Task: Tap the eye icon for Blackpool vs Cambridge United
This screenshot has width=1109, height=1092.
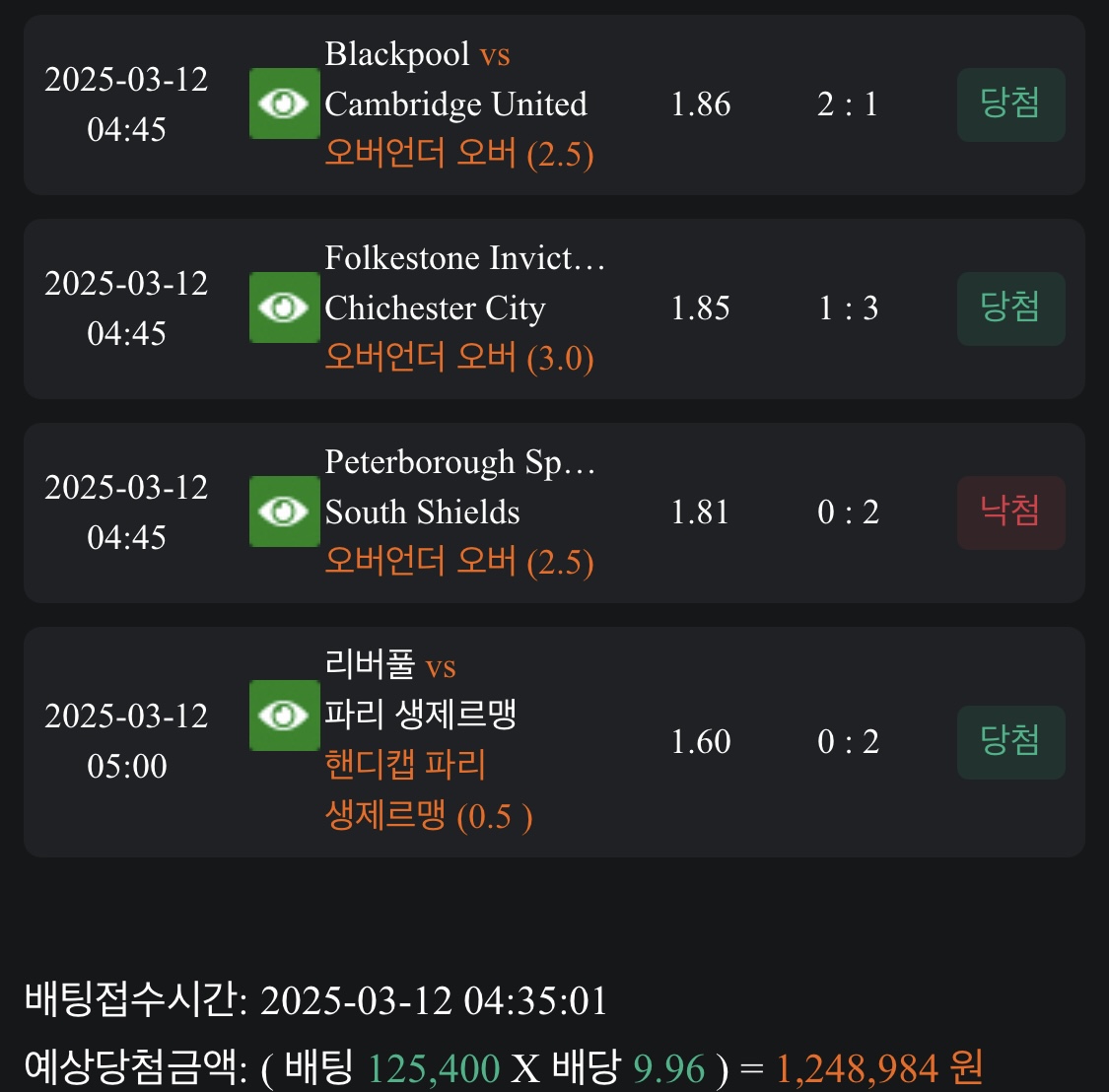Action: (284, 103)
